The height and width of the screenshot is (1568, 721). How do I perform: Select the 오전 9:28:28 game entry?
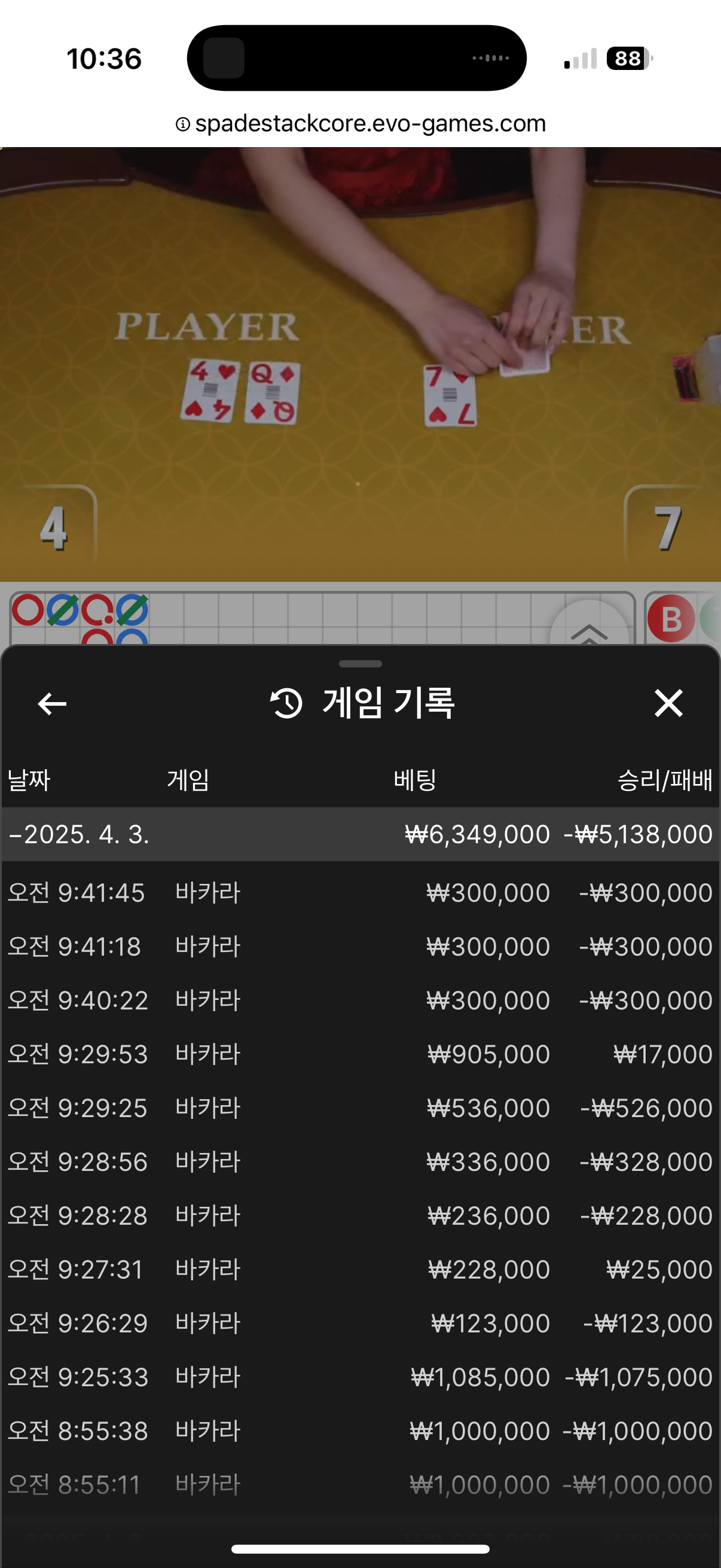click(x=360, y=1216)
